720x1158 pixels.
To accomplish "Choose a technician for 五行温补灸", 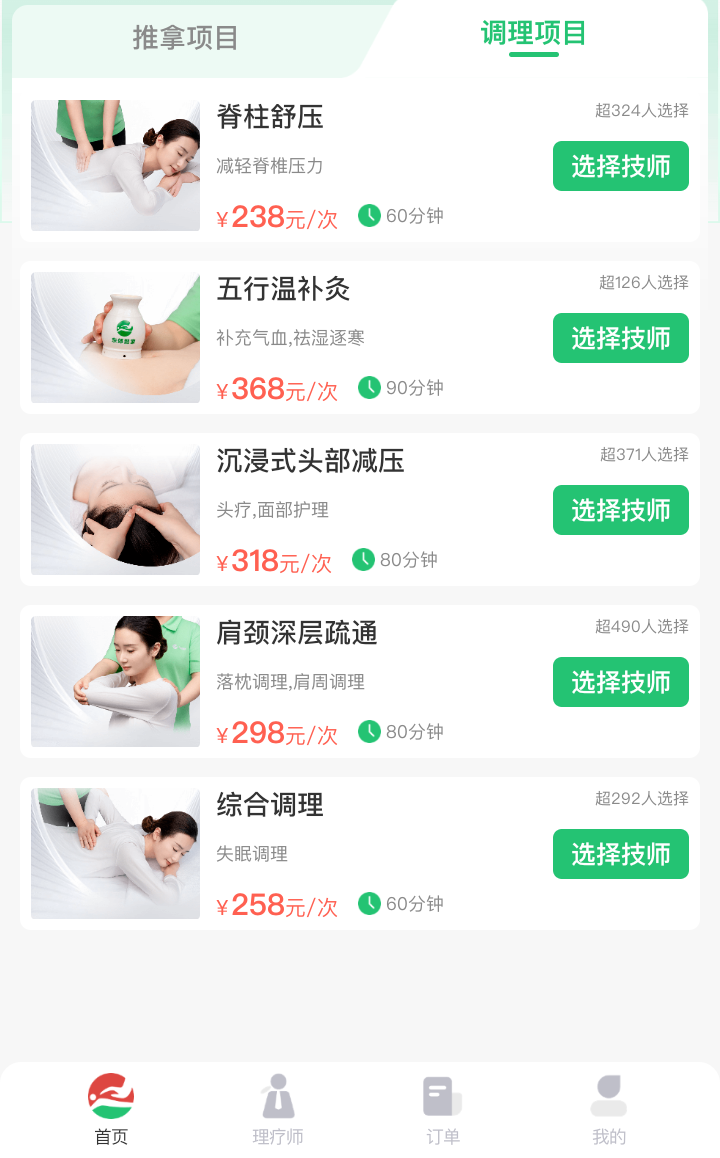I will (620, 338).
